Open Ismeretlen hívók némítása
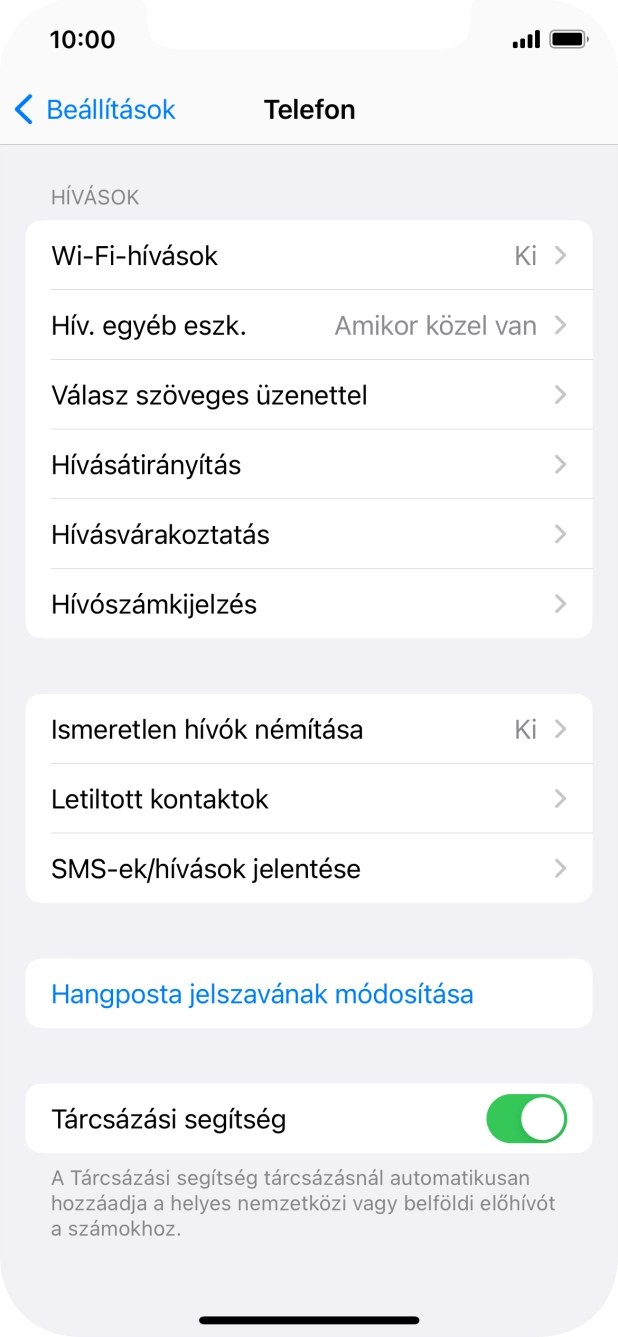This screenshot has height=1337, width=618. coord(308,729)
